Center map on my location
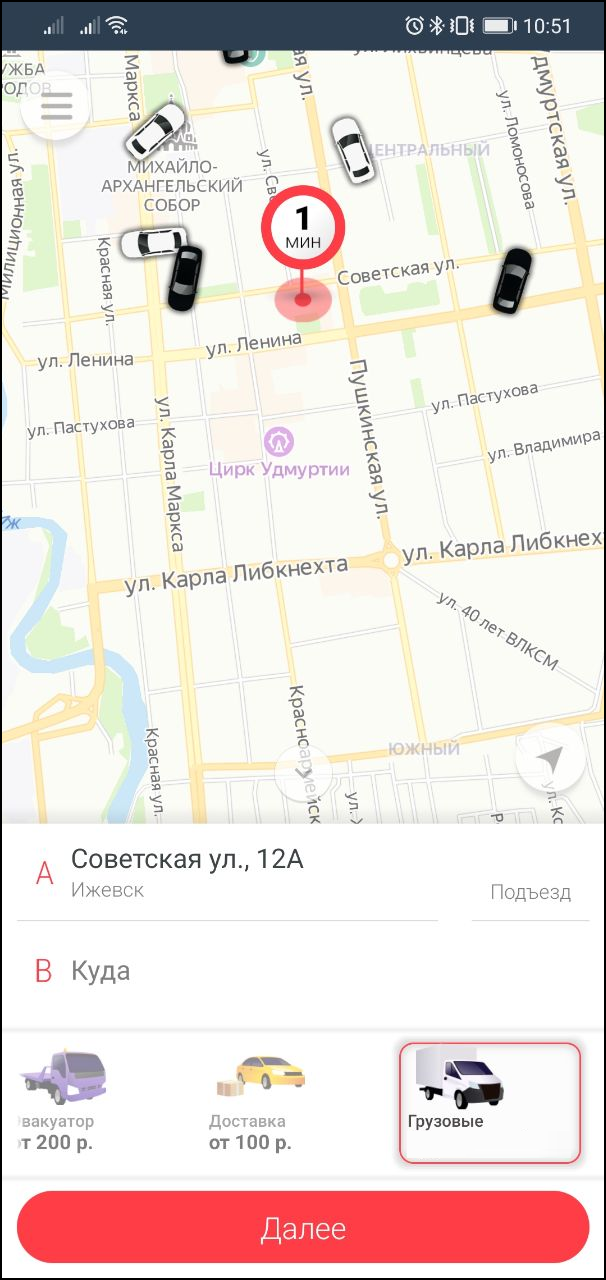This screenshot has width=606, height=1280. tap(550, 759)
